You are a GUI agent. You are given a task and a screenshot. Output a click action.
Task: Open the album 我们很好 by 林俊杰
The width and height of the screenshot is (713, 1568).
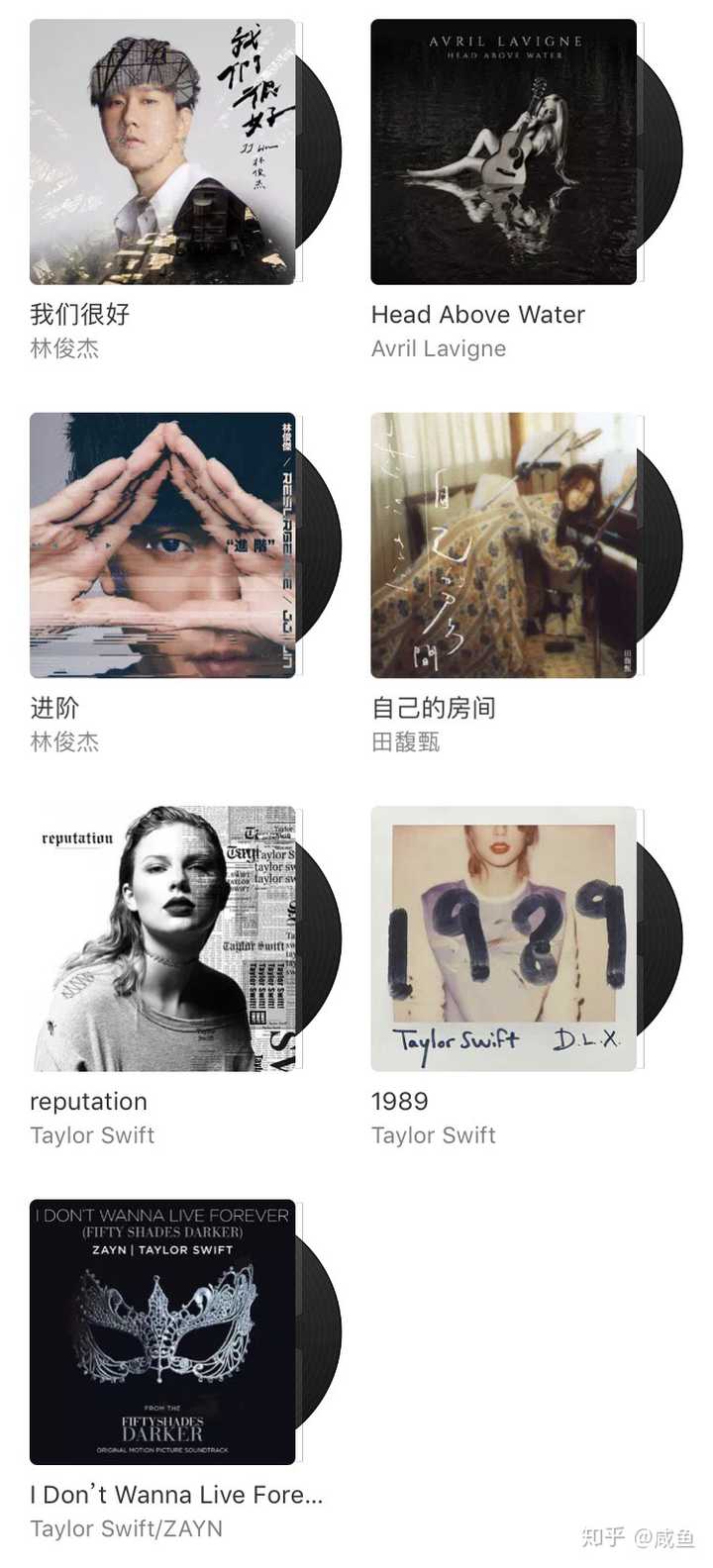point(162,151)
